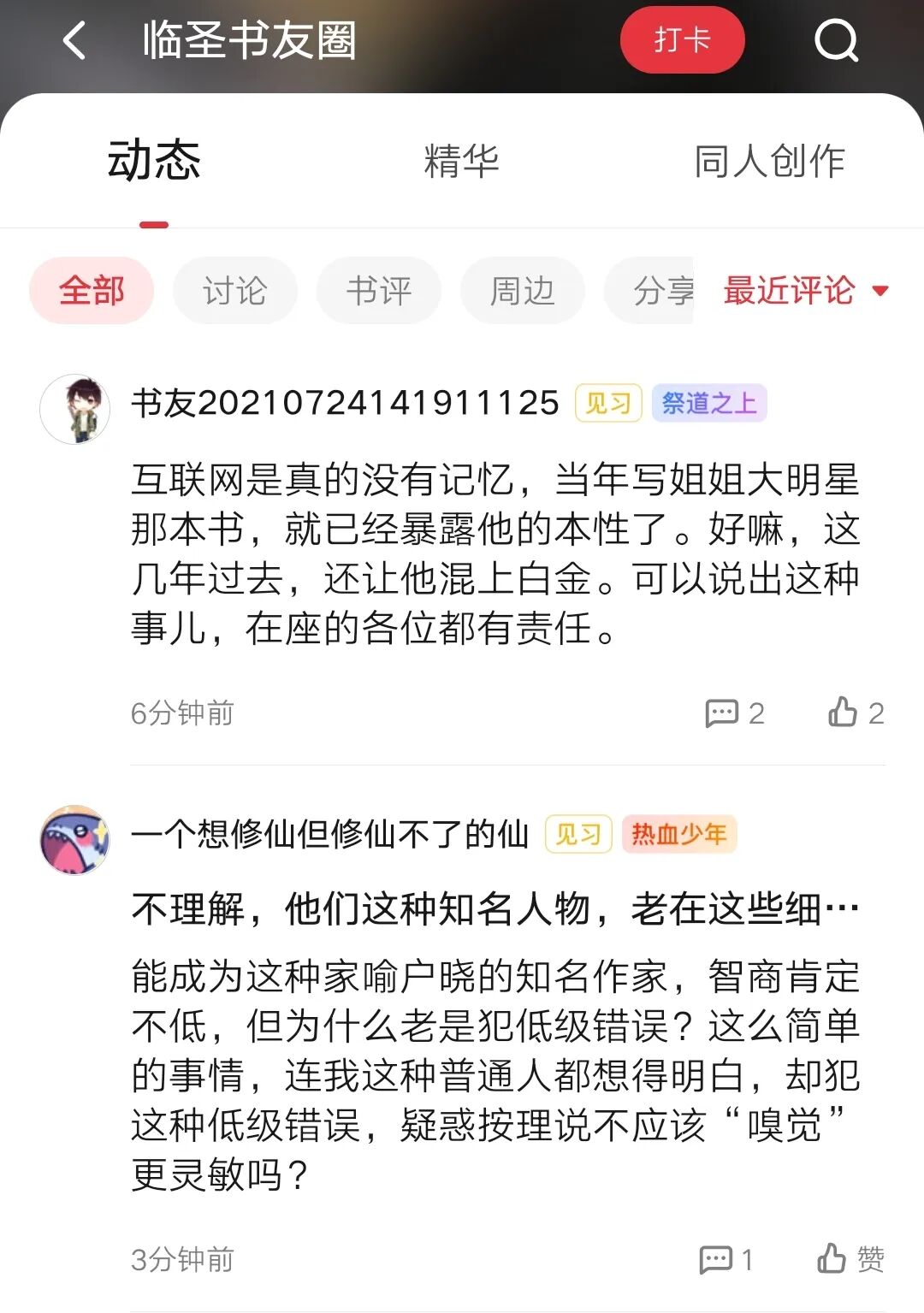Select the 全部 filter chip
Viewport: 924px width, 1313px height.
pyautogui.click(x=91, y=290)
